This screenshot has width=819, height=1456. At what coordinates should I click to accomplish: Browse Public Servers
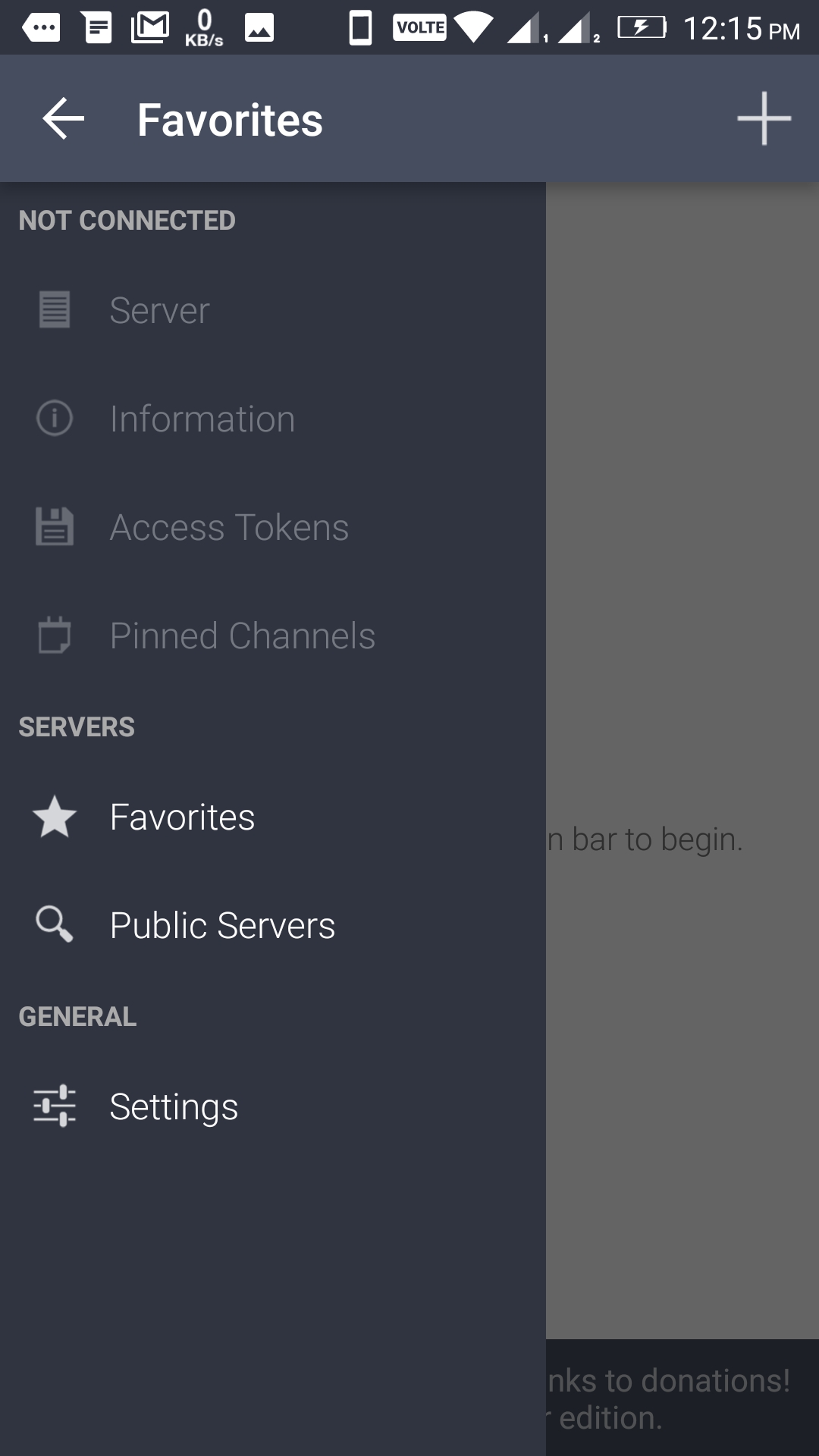click(x=222, y=926)
